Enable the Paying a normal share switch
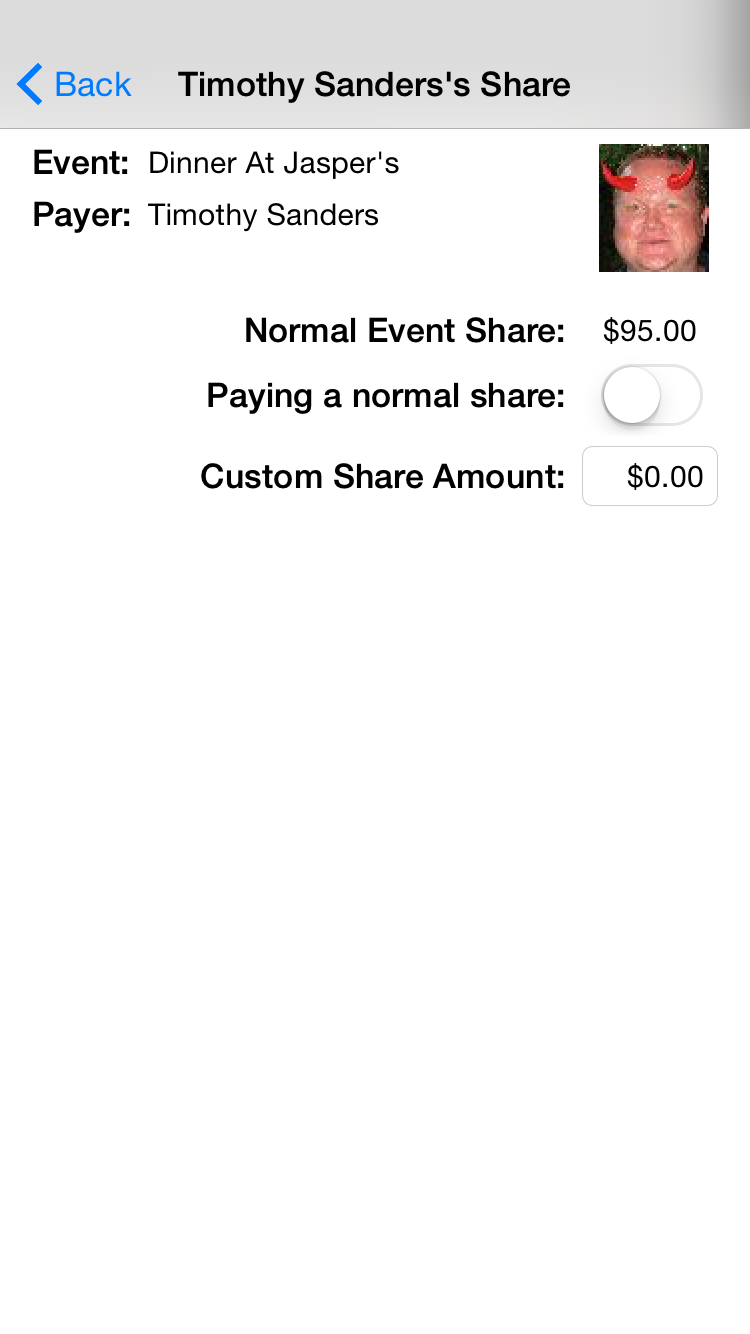The width and height of the screenshot is (750, 1334). (651, 395)
